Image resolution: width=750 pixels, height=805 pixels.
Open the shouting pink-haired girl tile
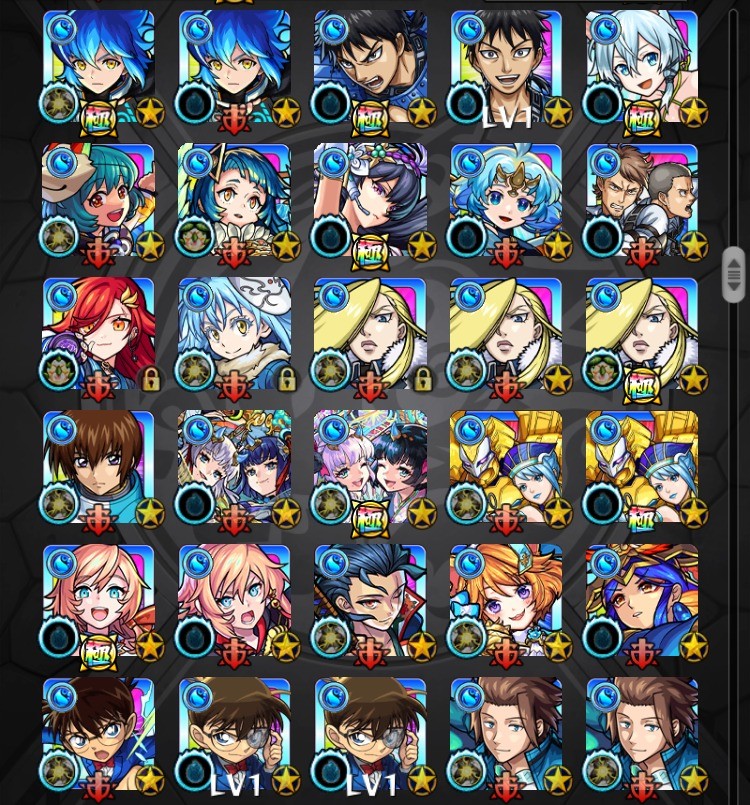(234, 600)
